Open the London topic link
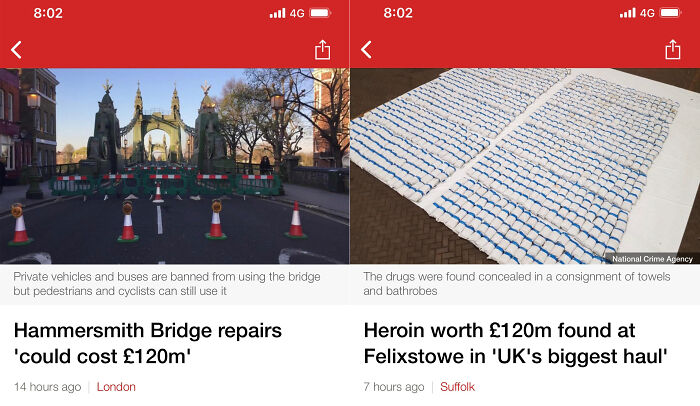Image resolution: width=700 pixels, height=406 pixels. pos(116,387)
